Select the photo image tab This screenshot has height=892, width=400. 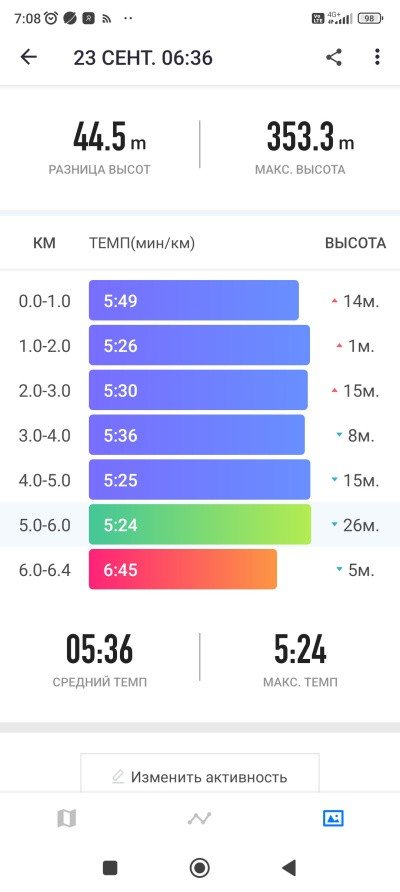333,819
